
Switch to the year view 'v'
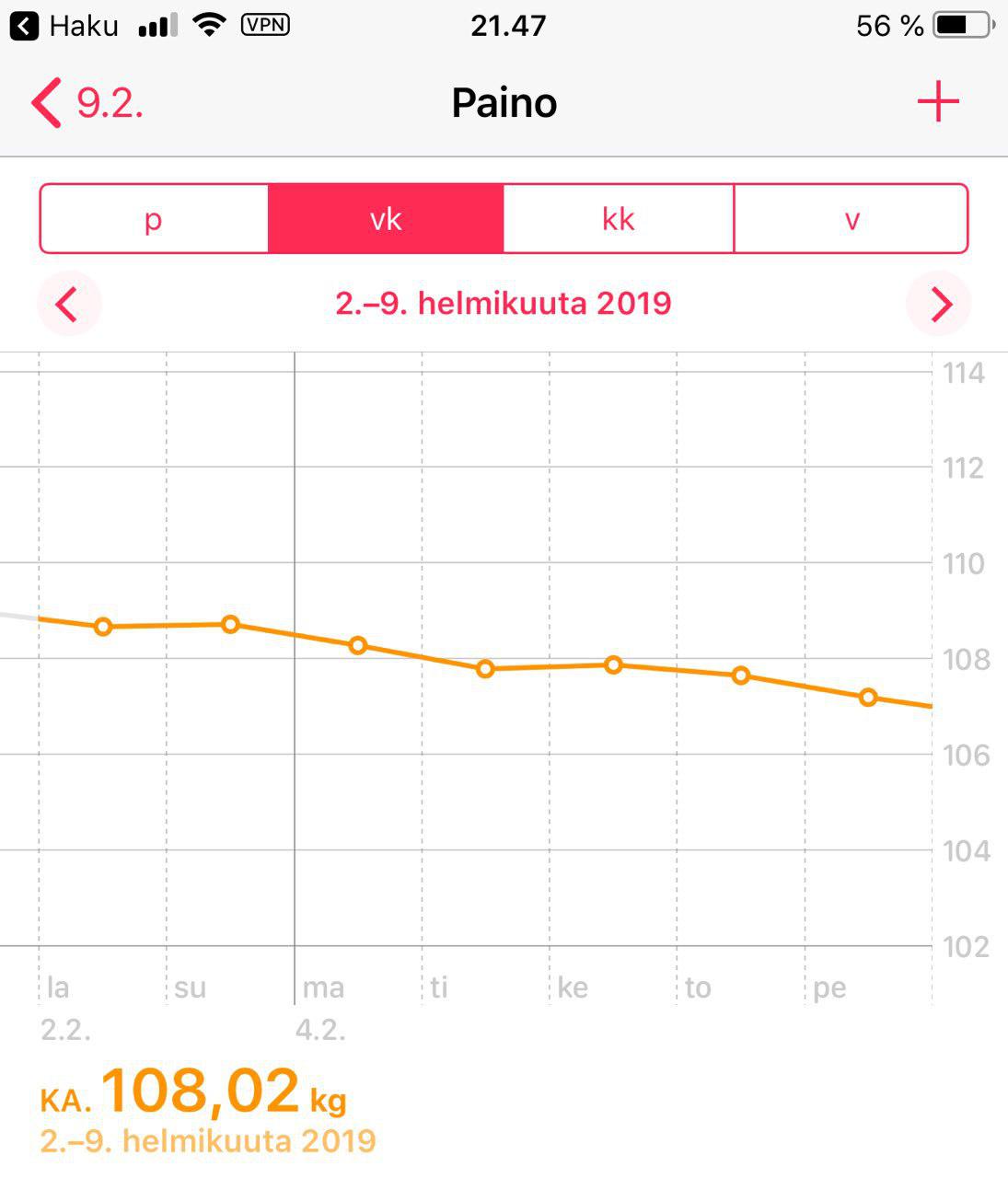(x=852, y=219)
